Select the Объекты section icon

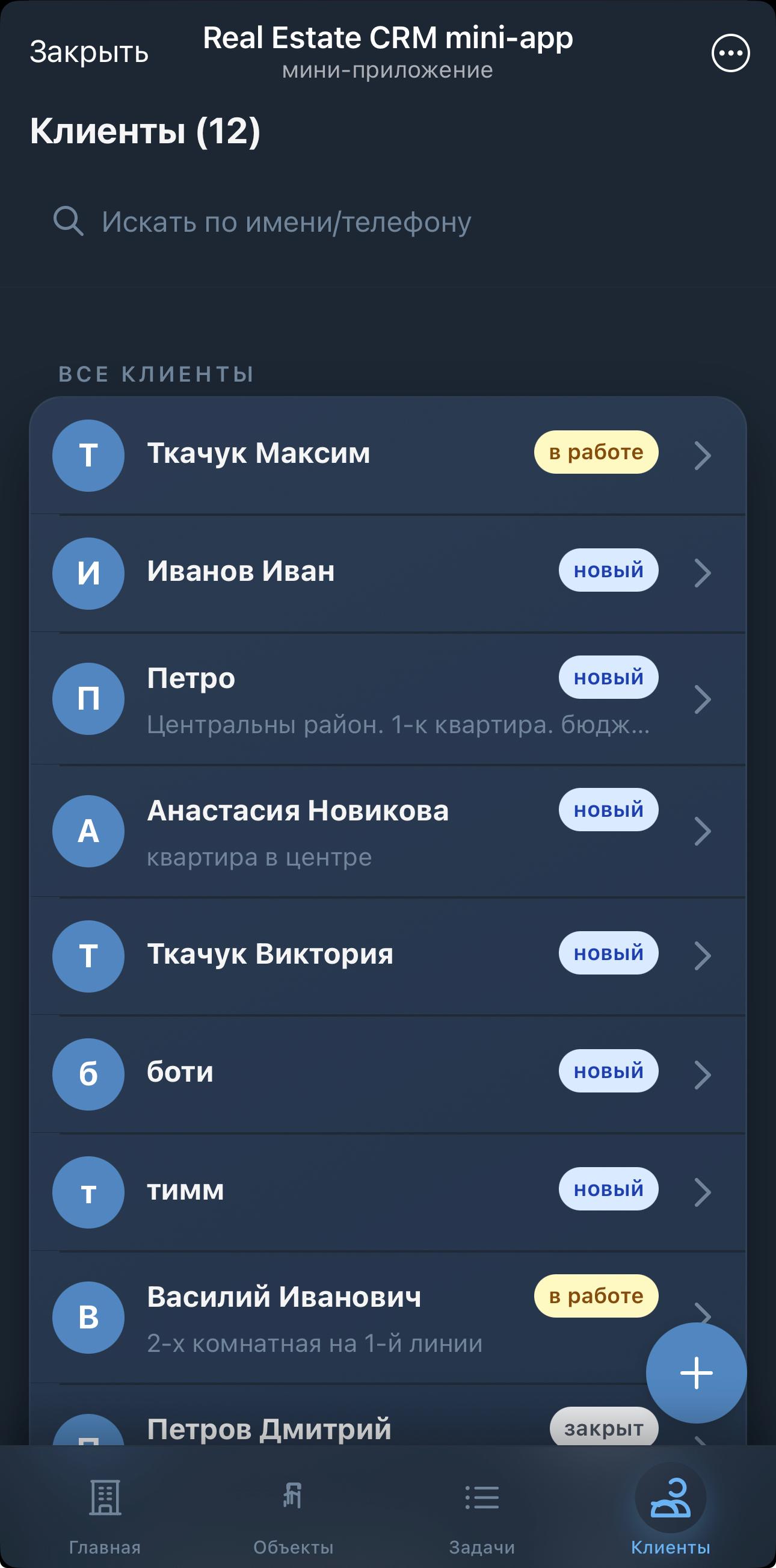tap(294, 1496)
